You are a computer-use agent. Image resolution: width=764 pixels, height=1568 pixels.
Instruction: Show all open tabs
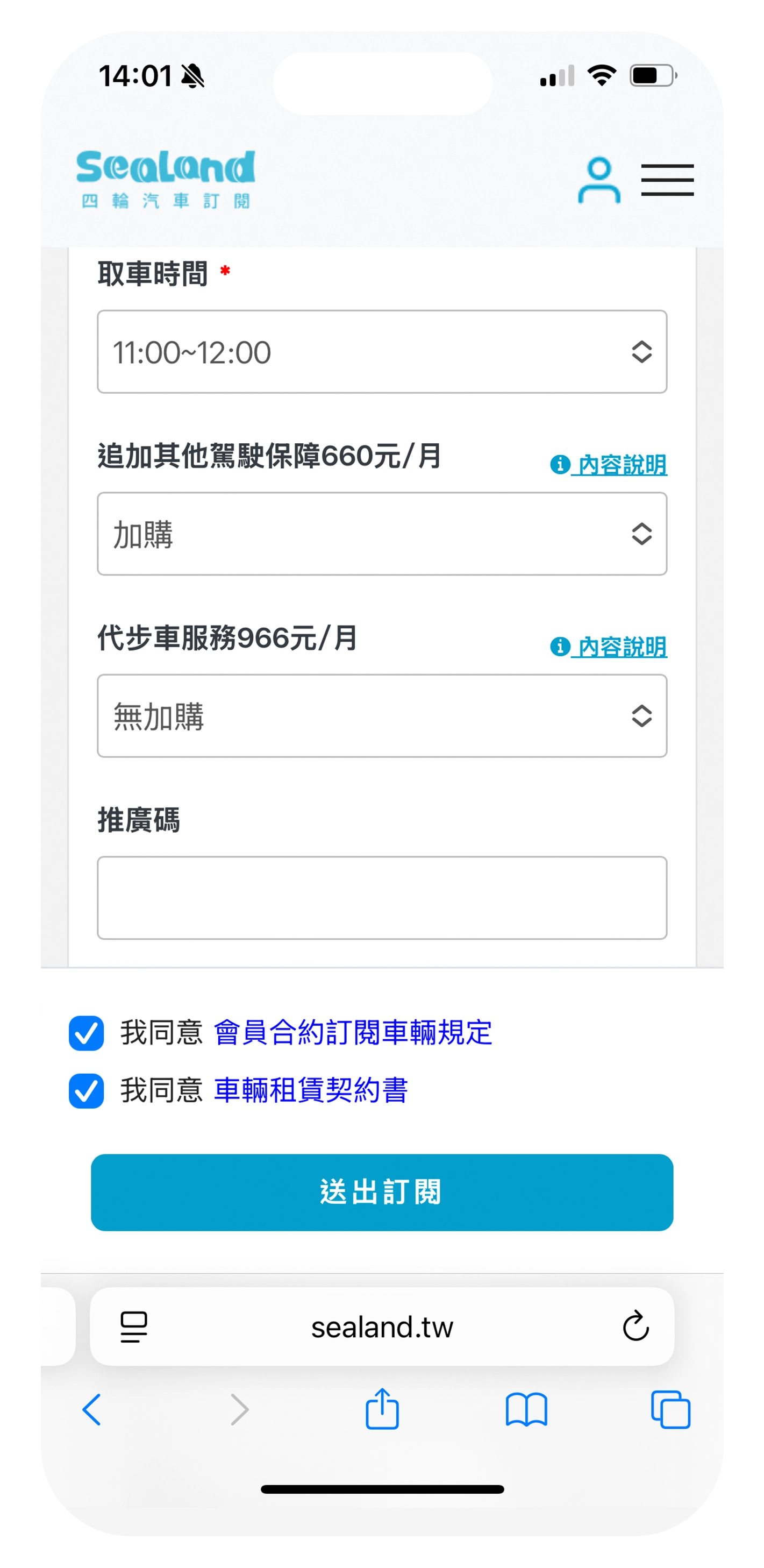(x=670, y=1409)
